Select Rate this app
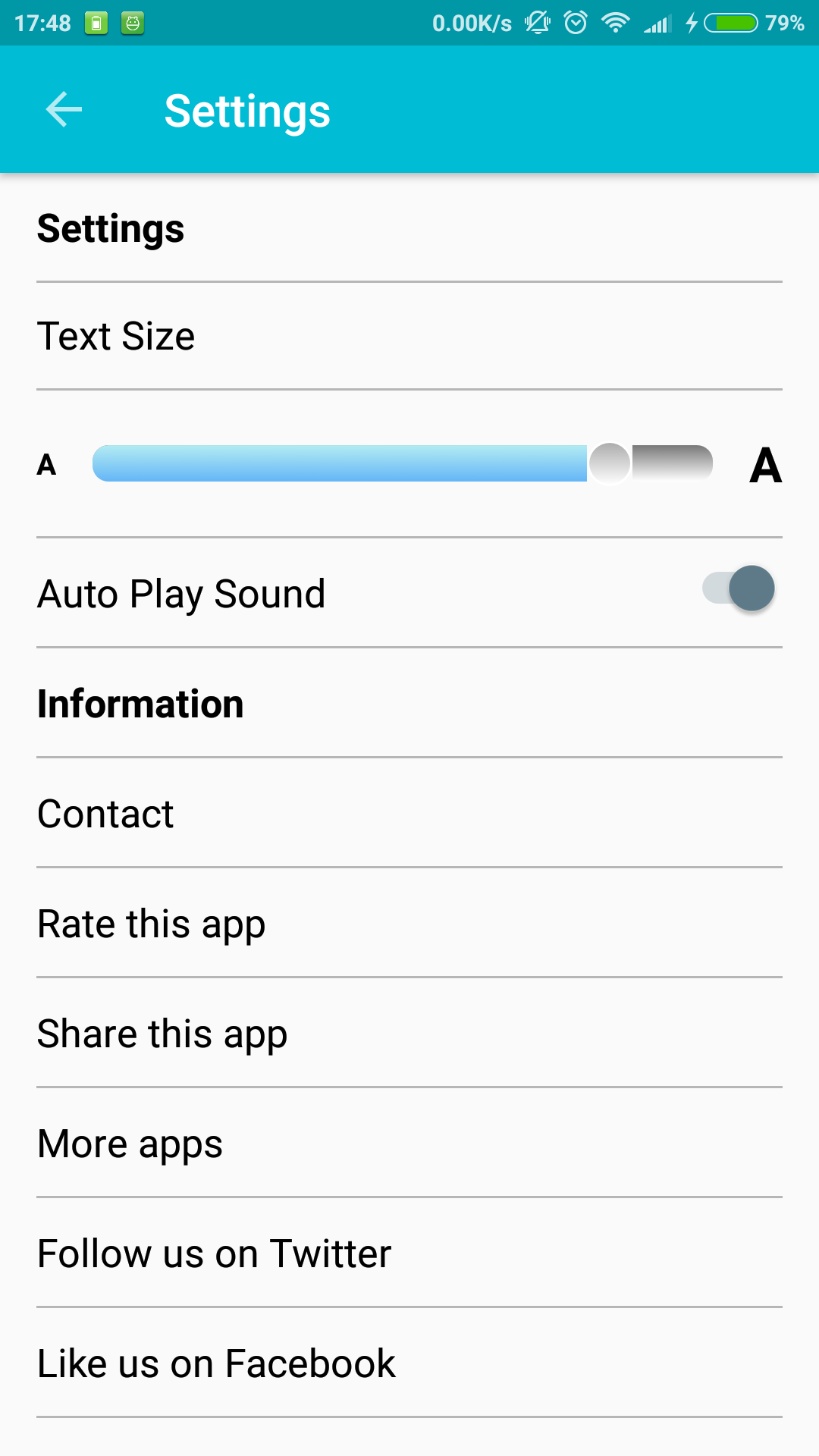This screenshot has width=819, height=1456. (409, 923)
